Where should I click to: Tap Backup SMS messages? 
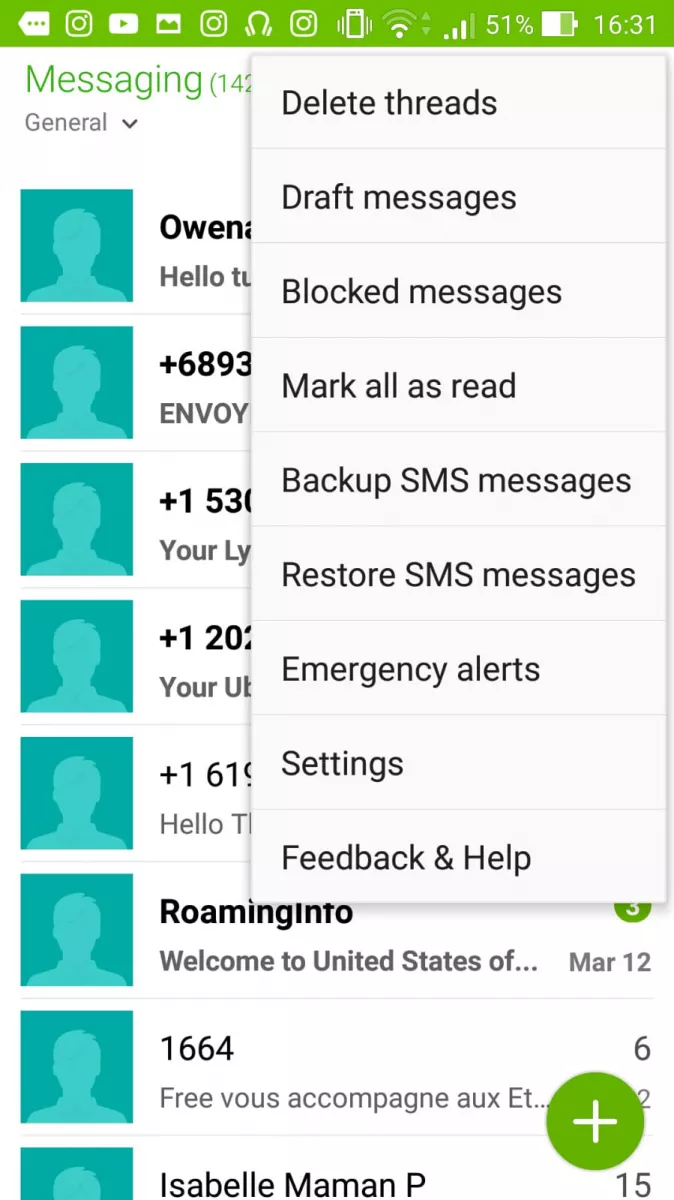[x=458, y=480]
